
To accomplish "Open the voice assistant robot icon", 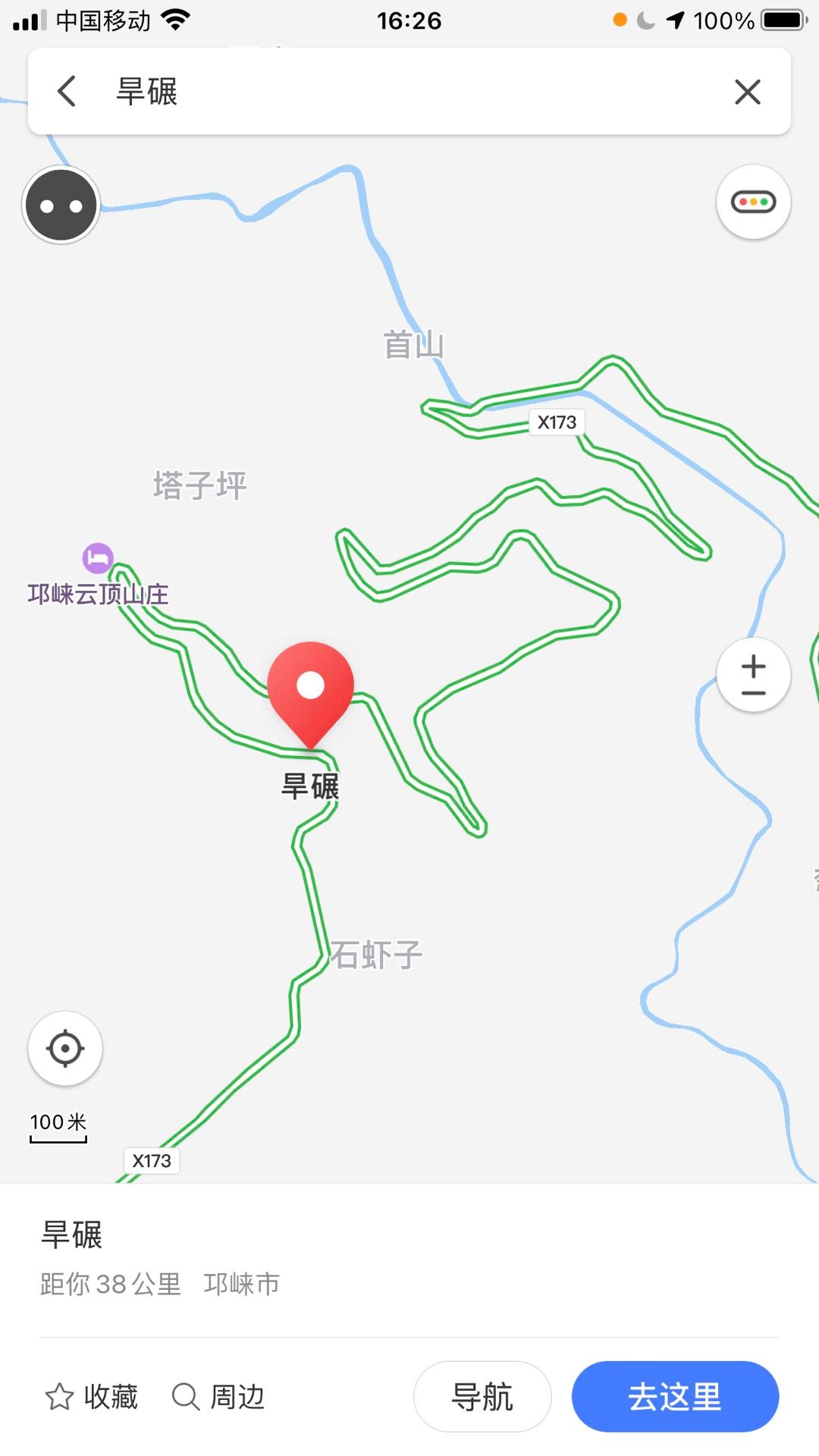I will pyautogui.click(x=61, y=205).
